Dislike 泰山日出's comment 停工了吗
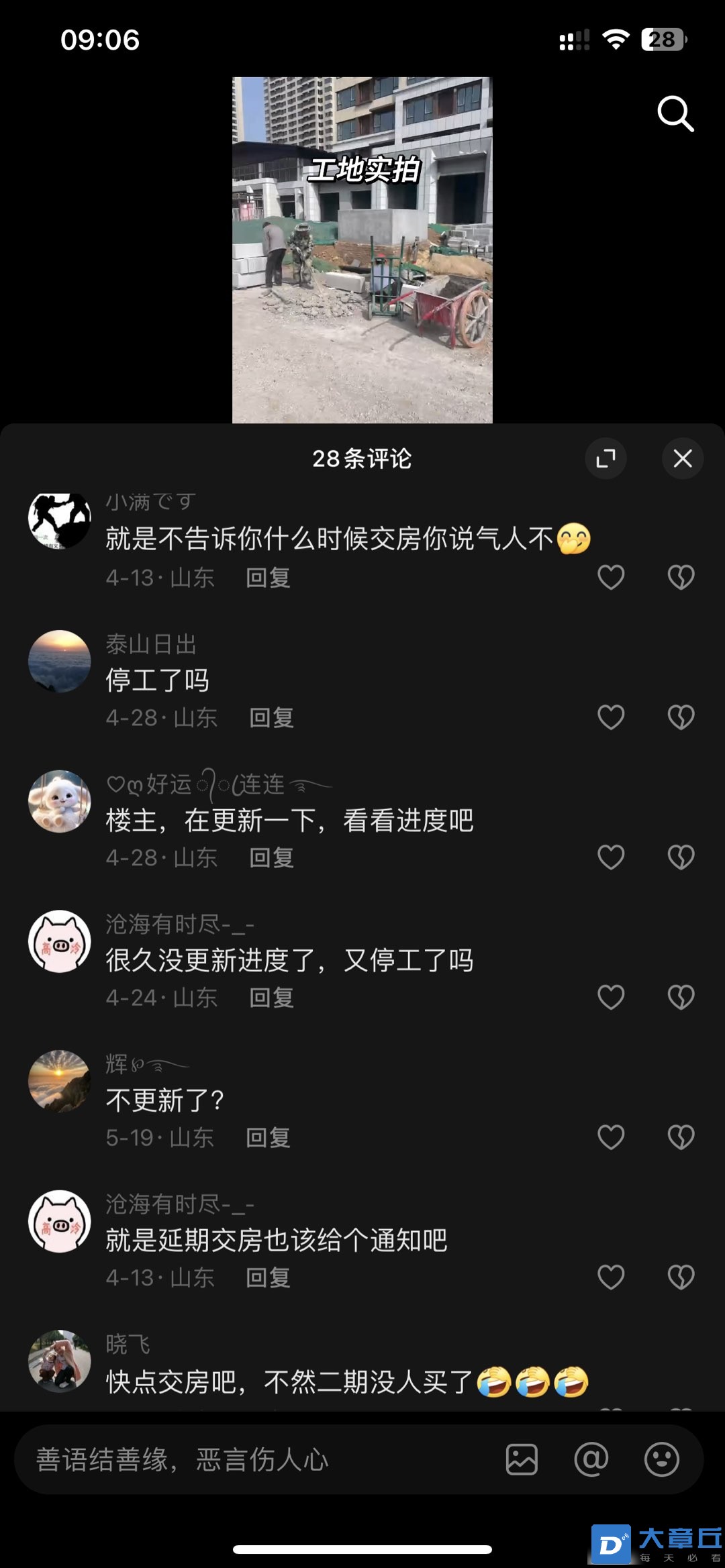The height and width of the screenshot is (1568, 725). coord(681,717)
